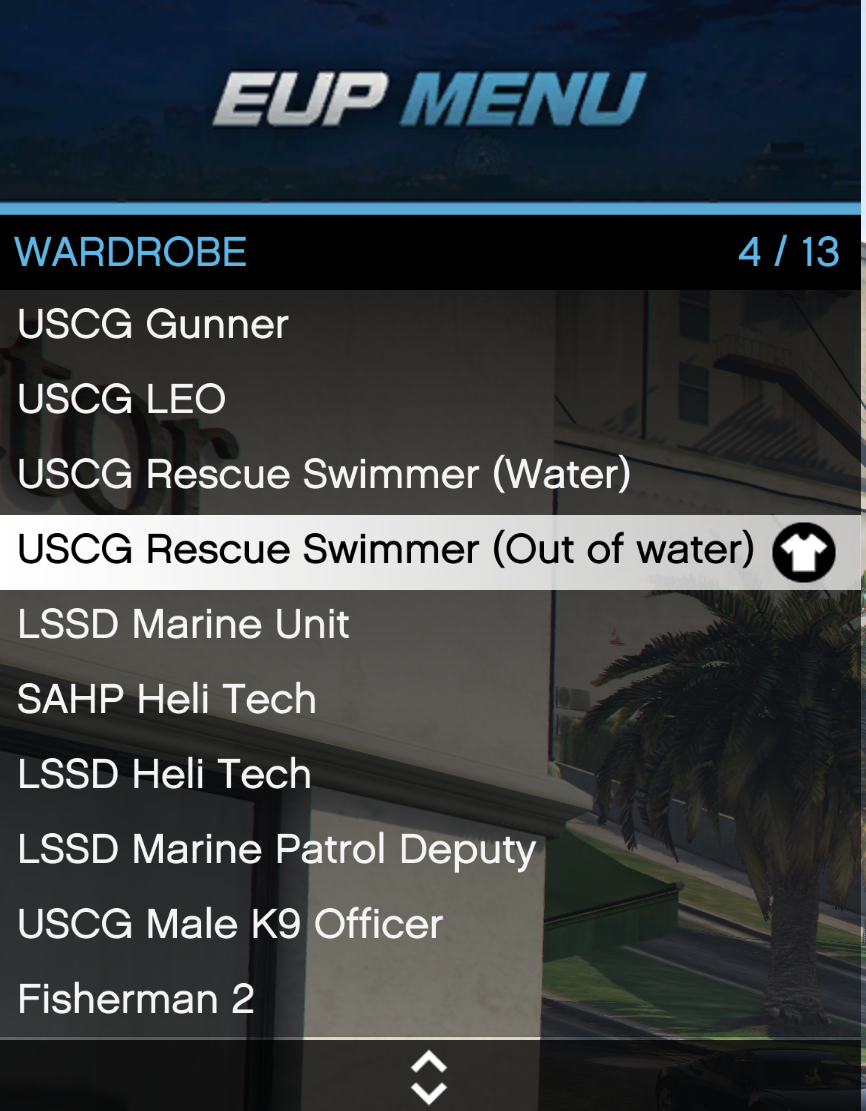The image size is (866, 1111).
Task: Apply USCG Rescue Swimmer (Out of water)
Action: 386,551
